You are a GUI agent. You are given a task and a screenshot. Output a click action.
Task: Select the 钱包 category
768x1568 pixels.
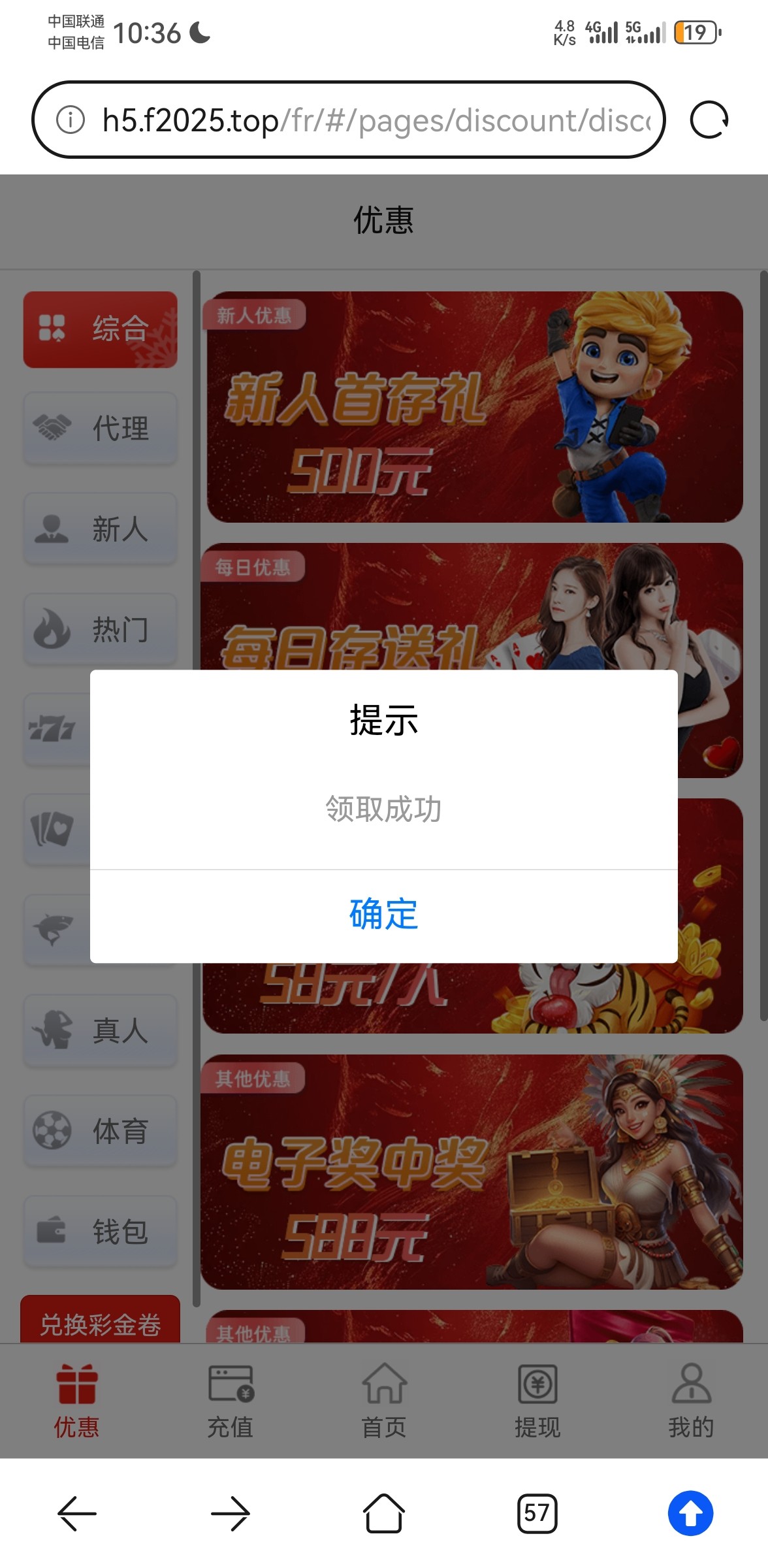coord(101,1232)
